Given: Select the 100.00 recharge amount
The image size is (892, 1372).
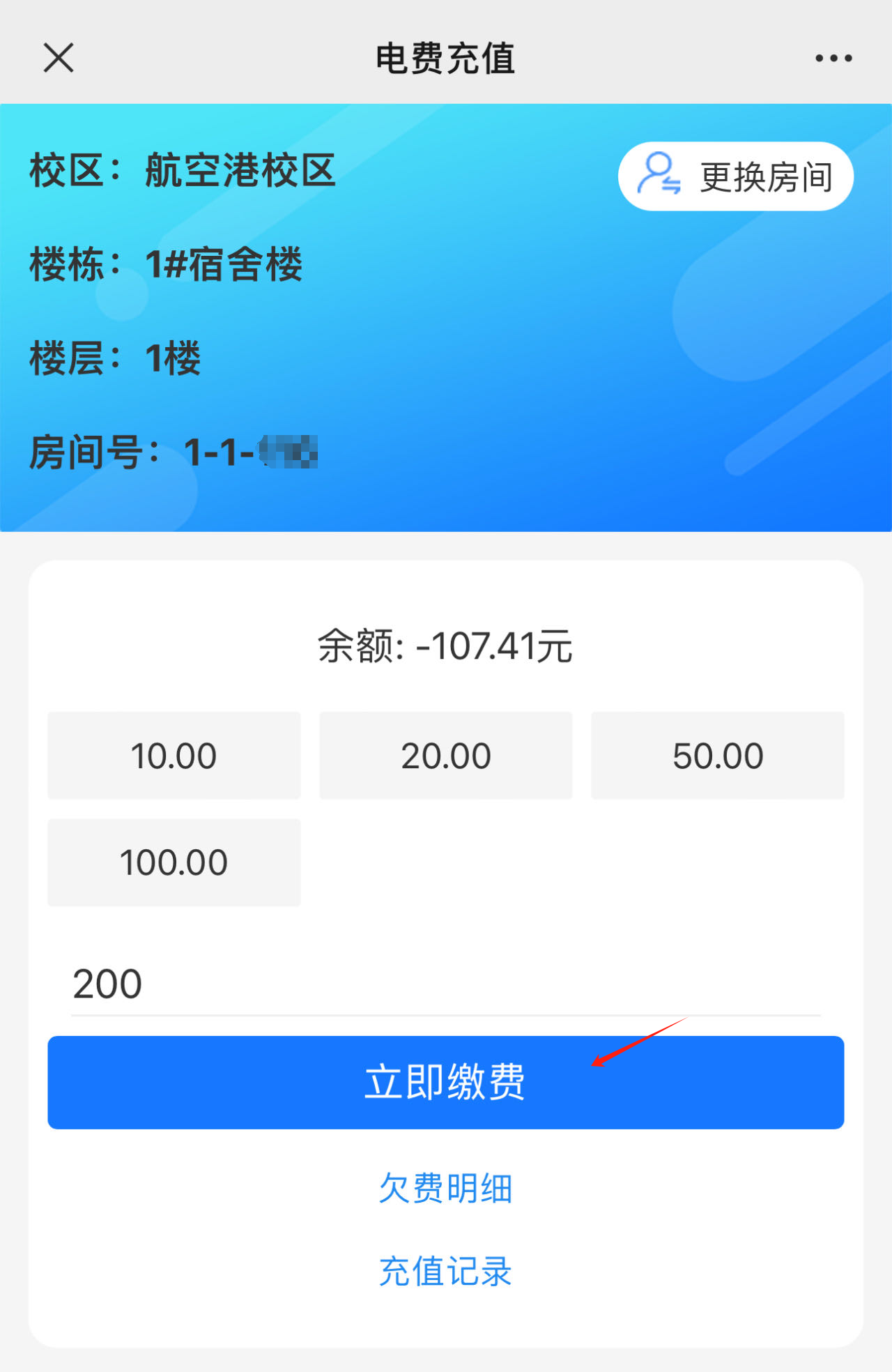Looking at the screenshot, I should [x=174, y=862].
